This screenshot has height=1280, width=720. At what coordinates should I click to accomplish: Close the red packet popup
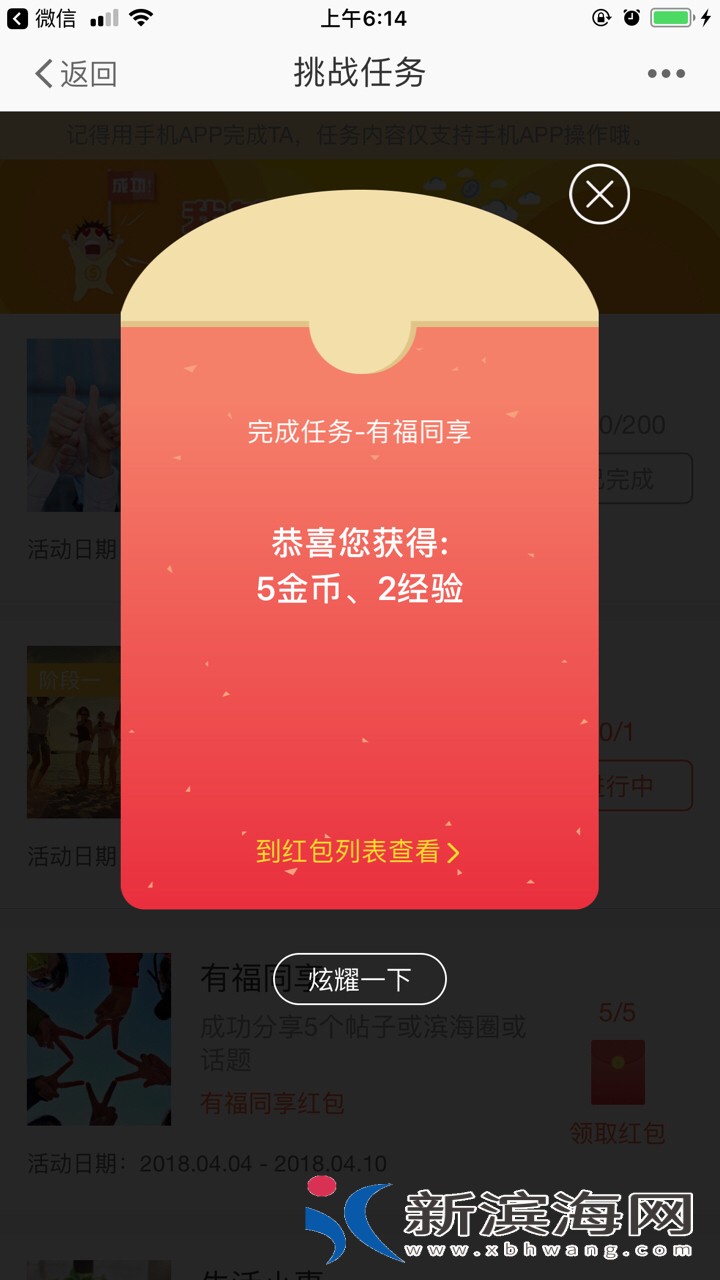[x=599, y=194]
